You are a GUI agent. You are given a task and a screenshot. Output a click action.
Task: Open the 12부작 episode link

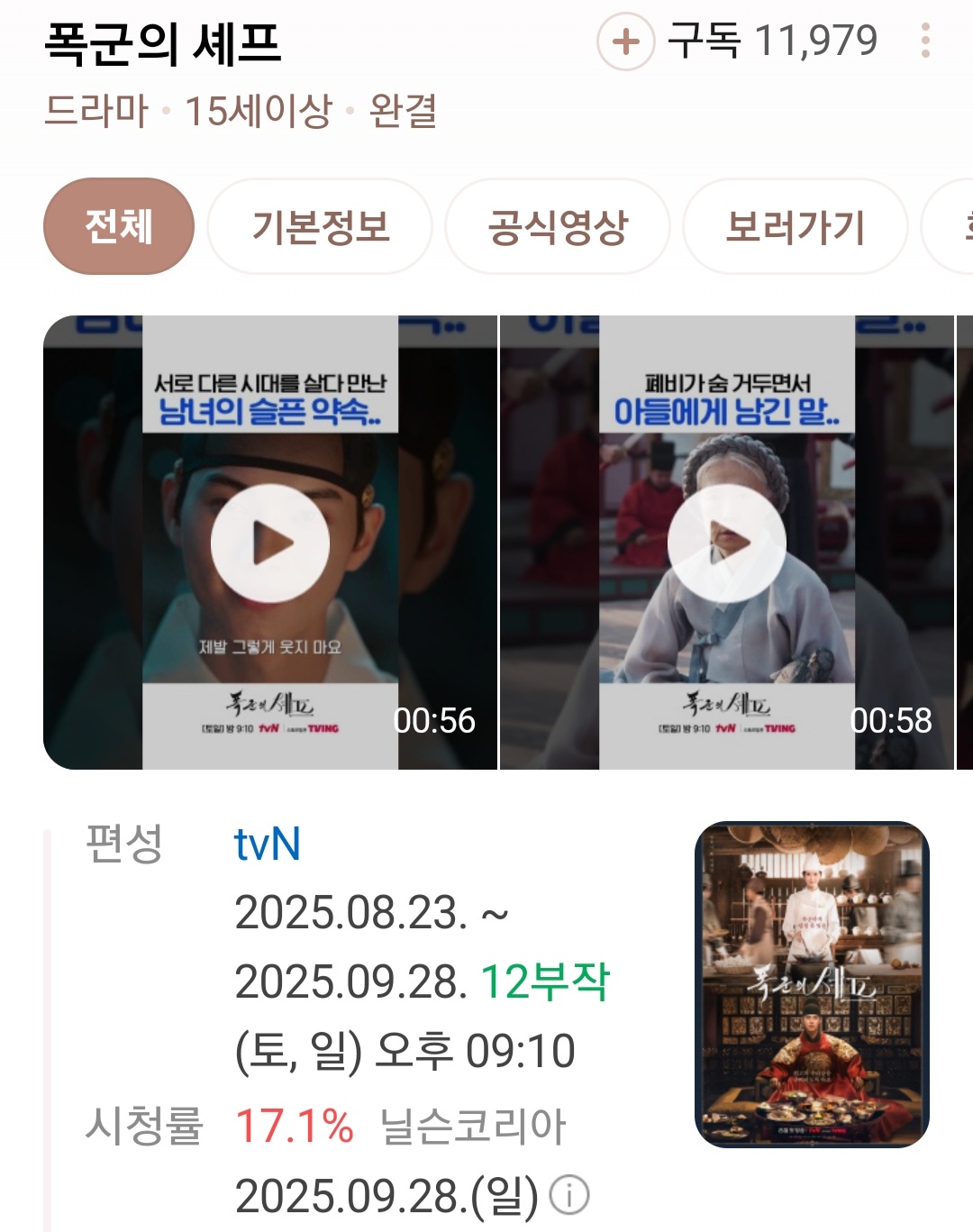click(545, 981)
